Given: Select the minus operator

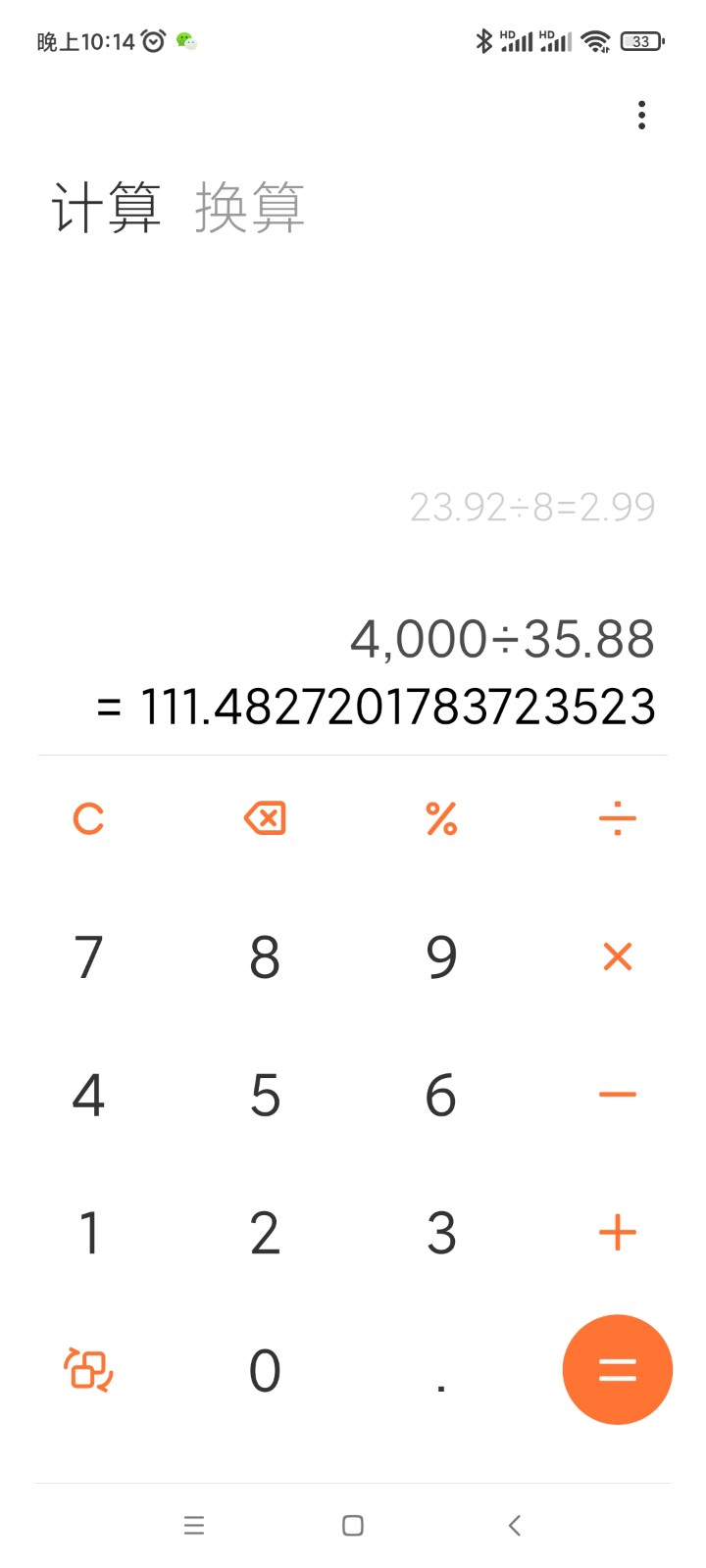Looking at the screenshot, I should [618, 1095].
